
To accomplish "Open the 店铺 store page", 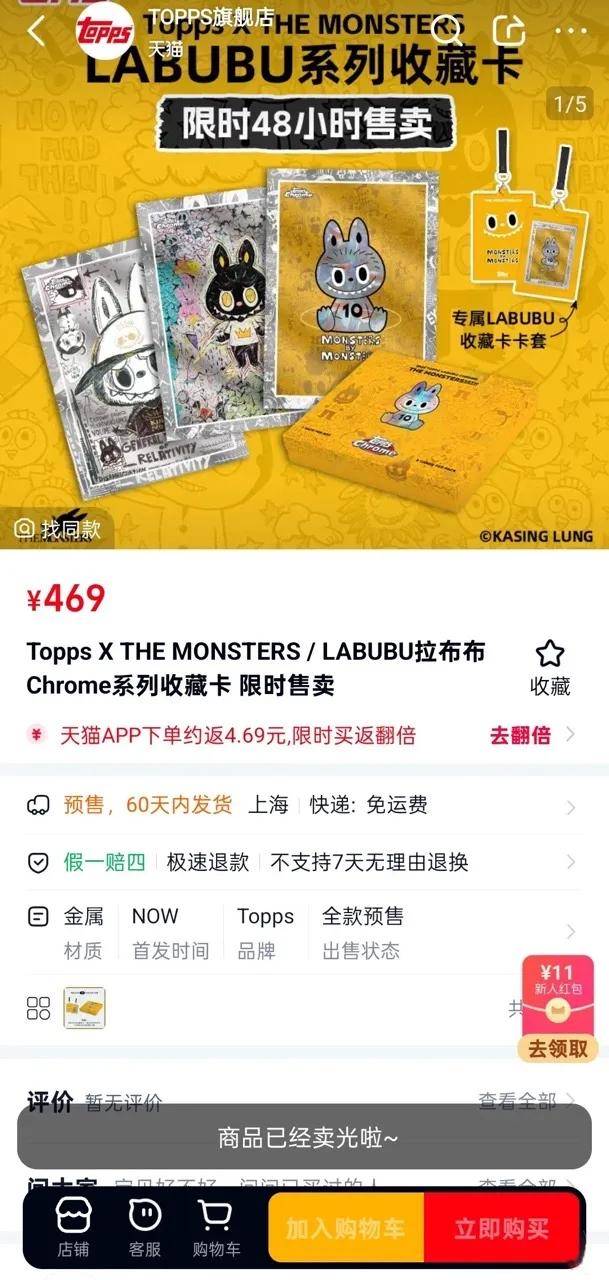I will 73,1227.
